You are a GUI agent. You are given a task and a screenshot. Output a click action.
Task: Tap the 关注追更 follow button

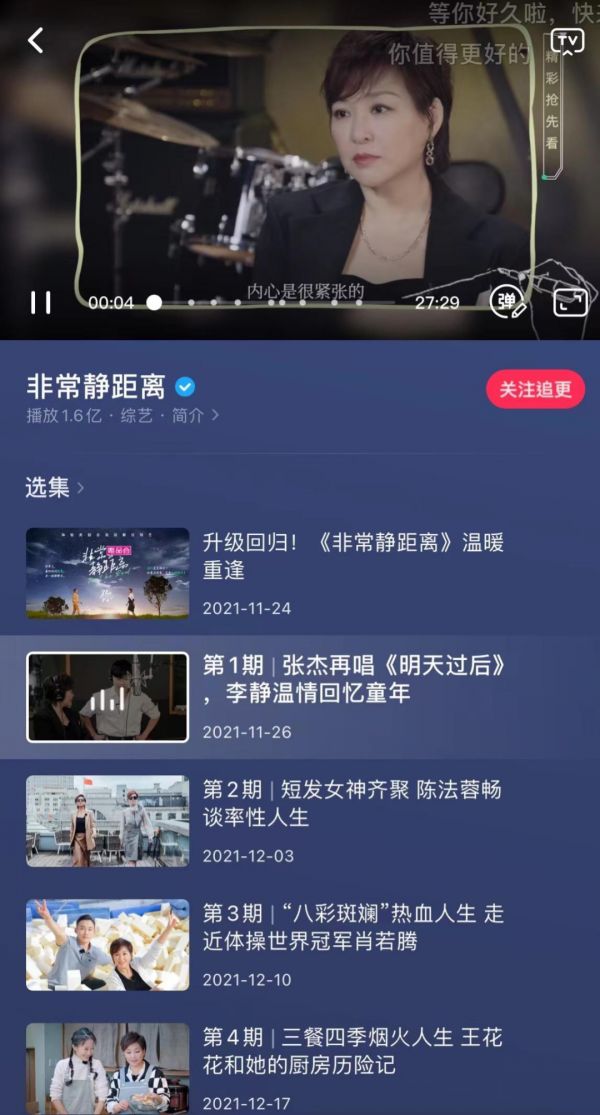click(535, 389)
